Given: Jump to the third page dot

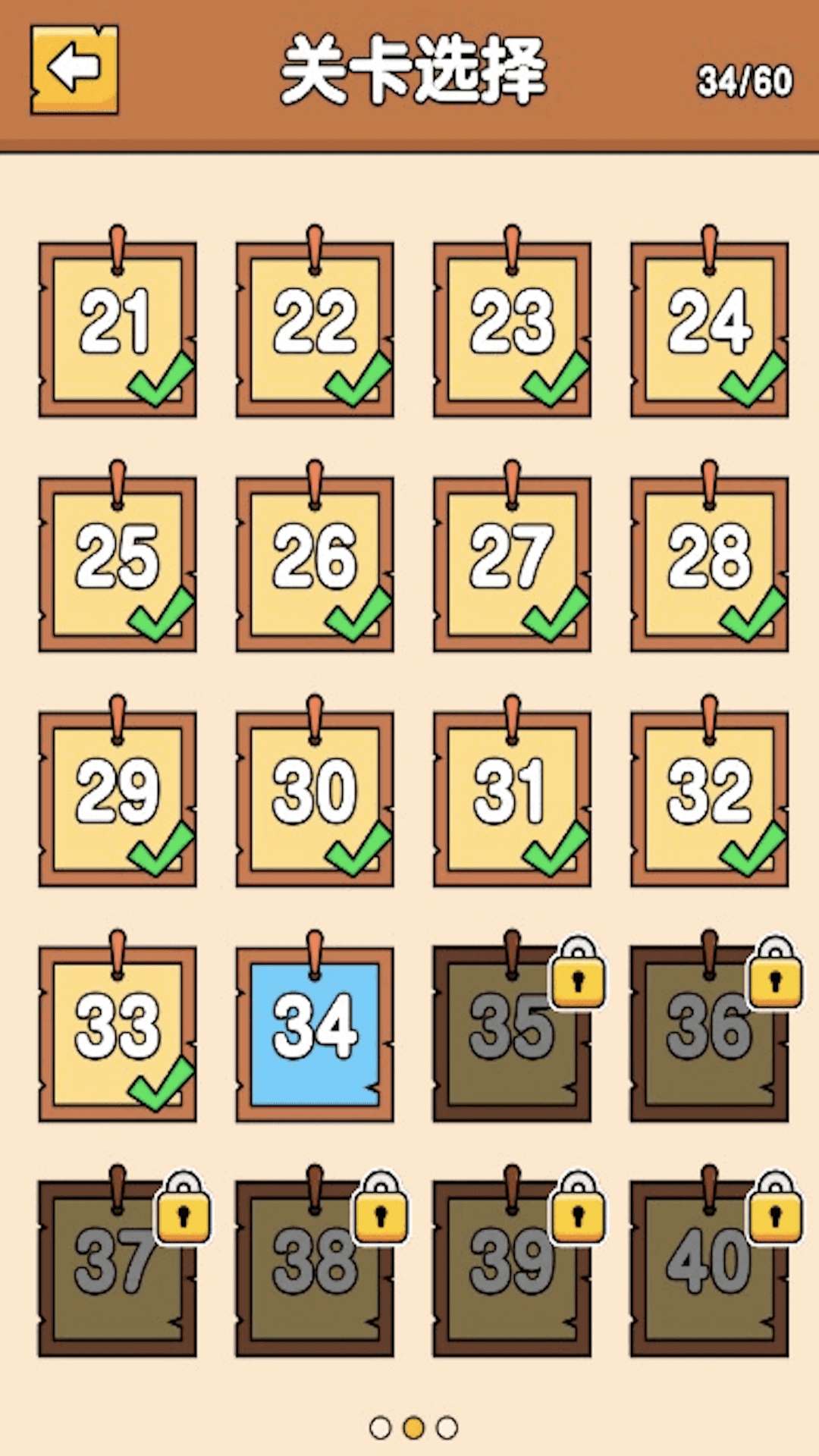Looking at the screenshot, I should (447, 1428).
